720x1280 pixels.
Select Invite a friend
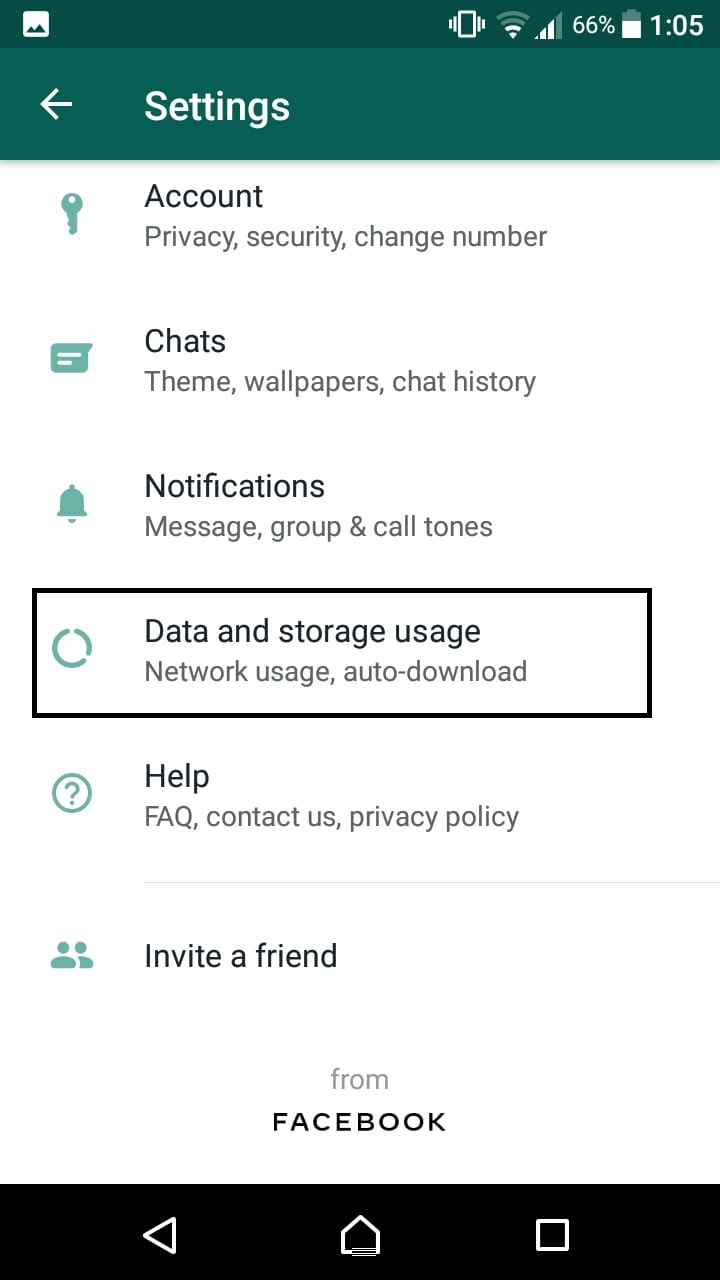(360, 956)
